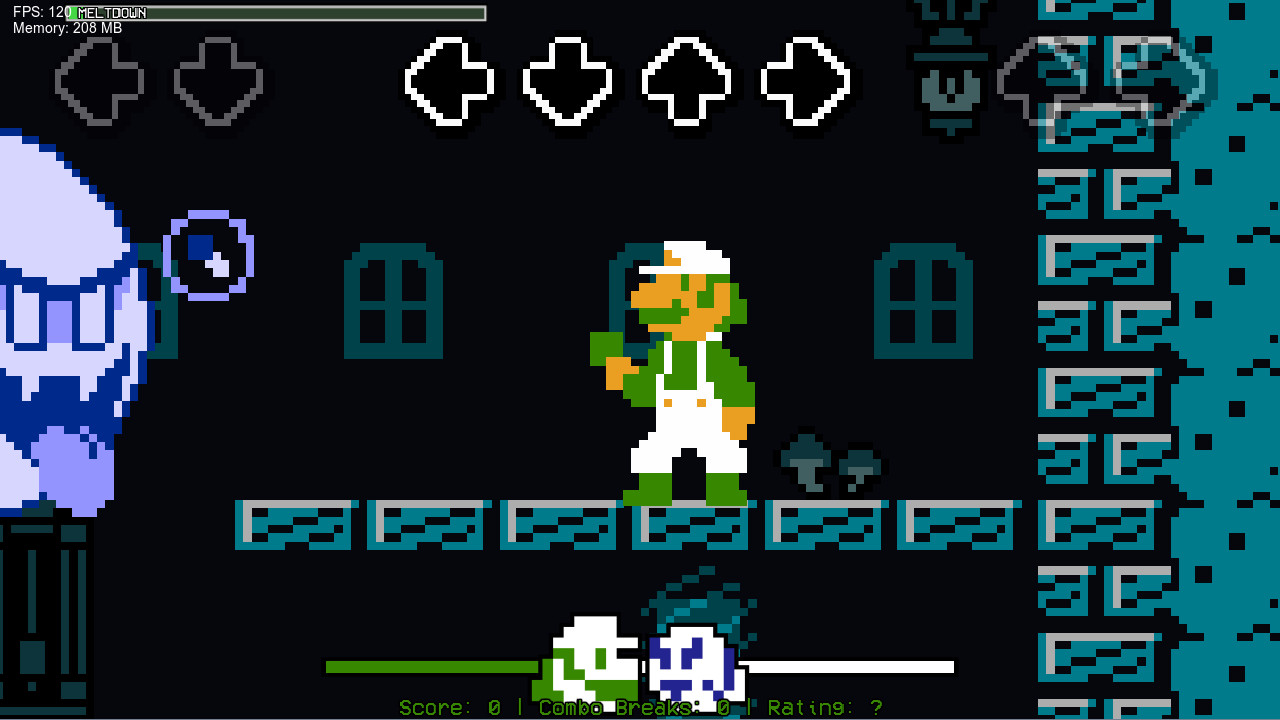Hit the white left arrow receptor
The image size is (1280, 720).
(x=449, y=81)
